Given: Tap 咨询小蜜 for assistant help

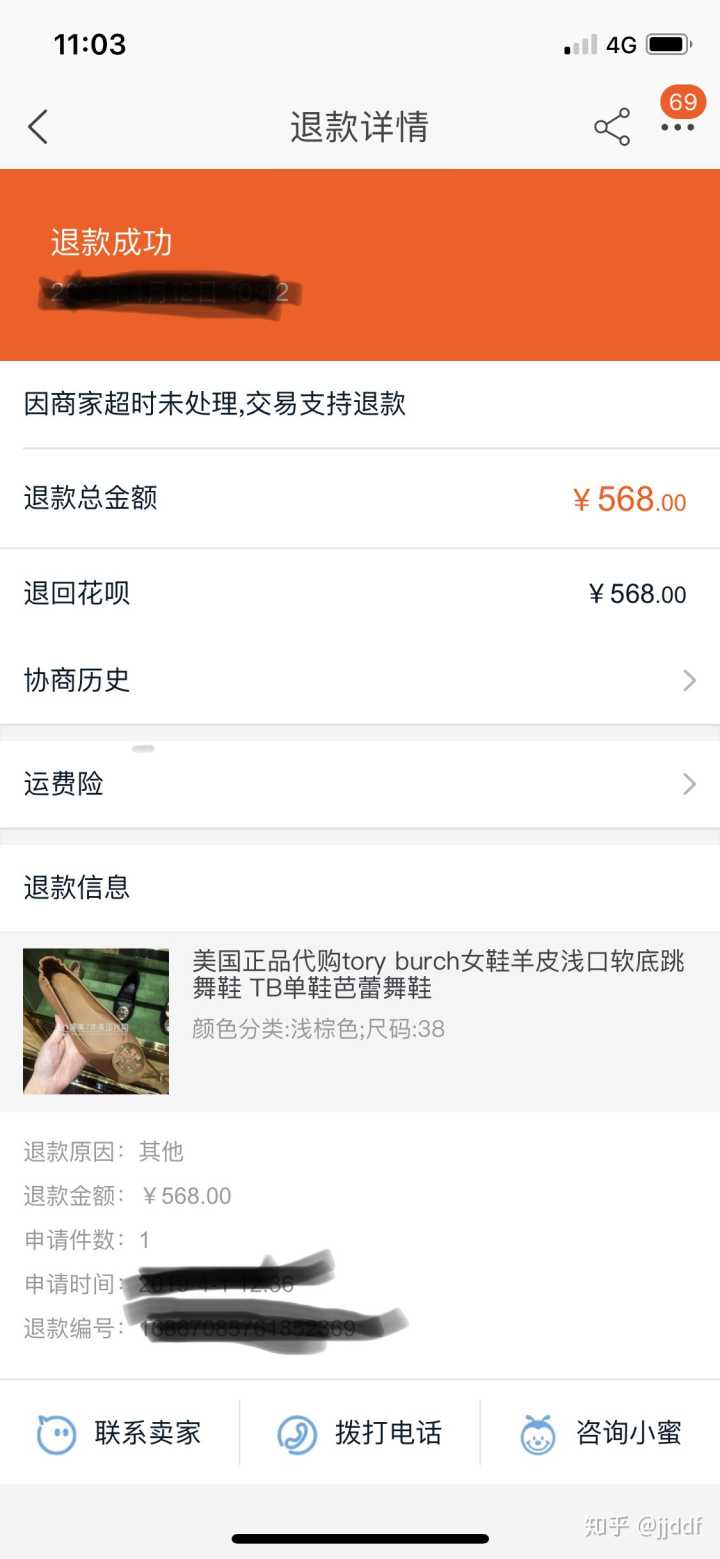Looking at the screenshot, I should pyautogui.click(x=600, y=1433).
